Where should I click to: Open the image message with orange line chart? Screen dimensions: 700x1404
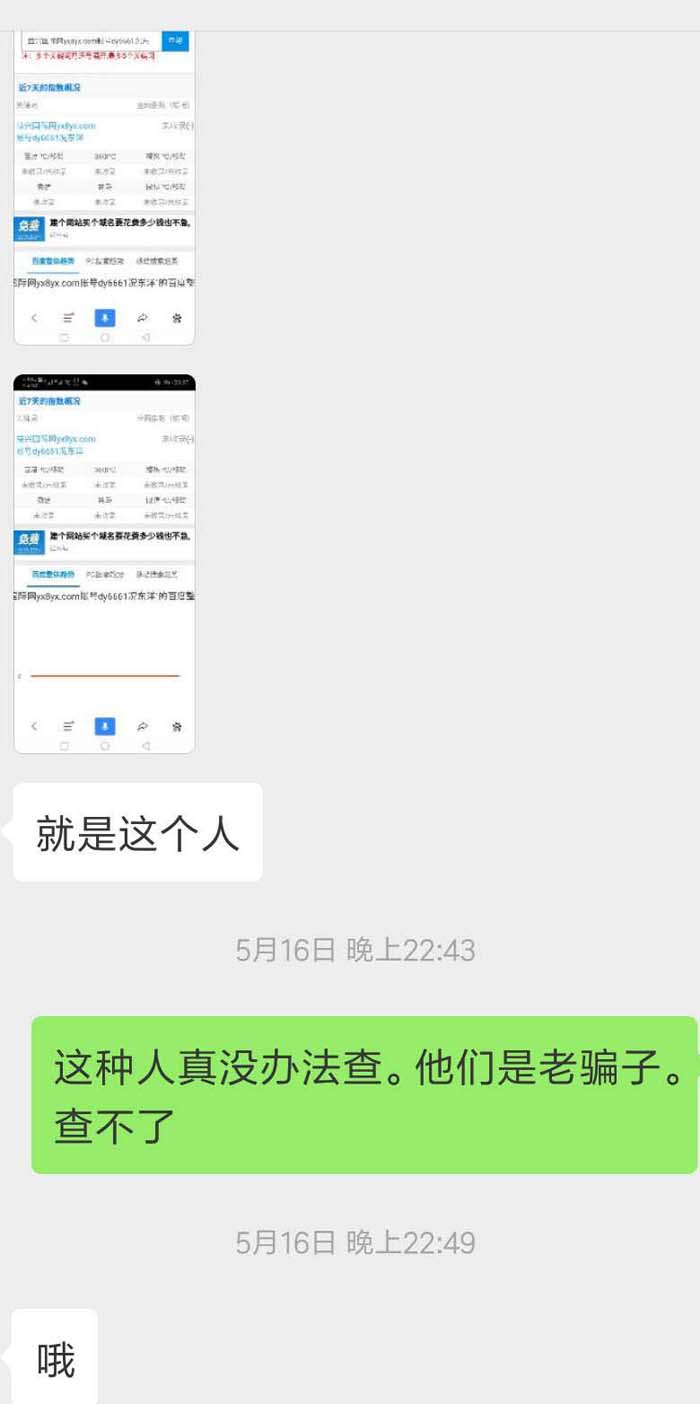104,563
